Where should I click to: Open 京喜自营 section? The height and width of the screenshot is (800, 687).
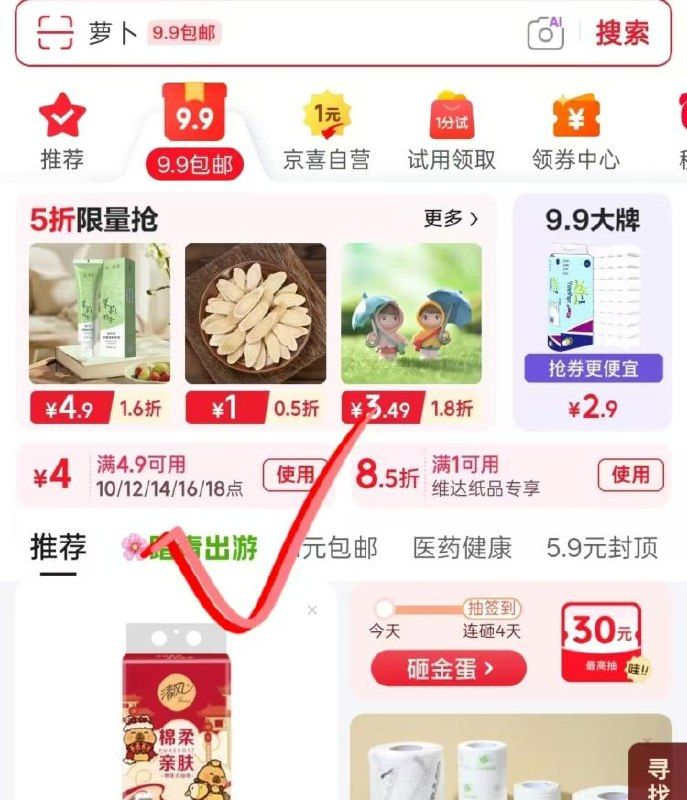pyautogui.click(x=326, y=131)
